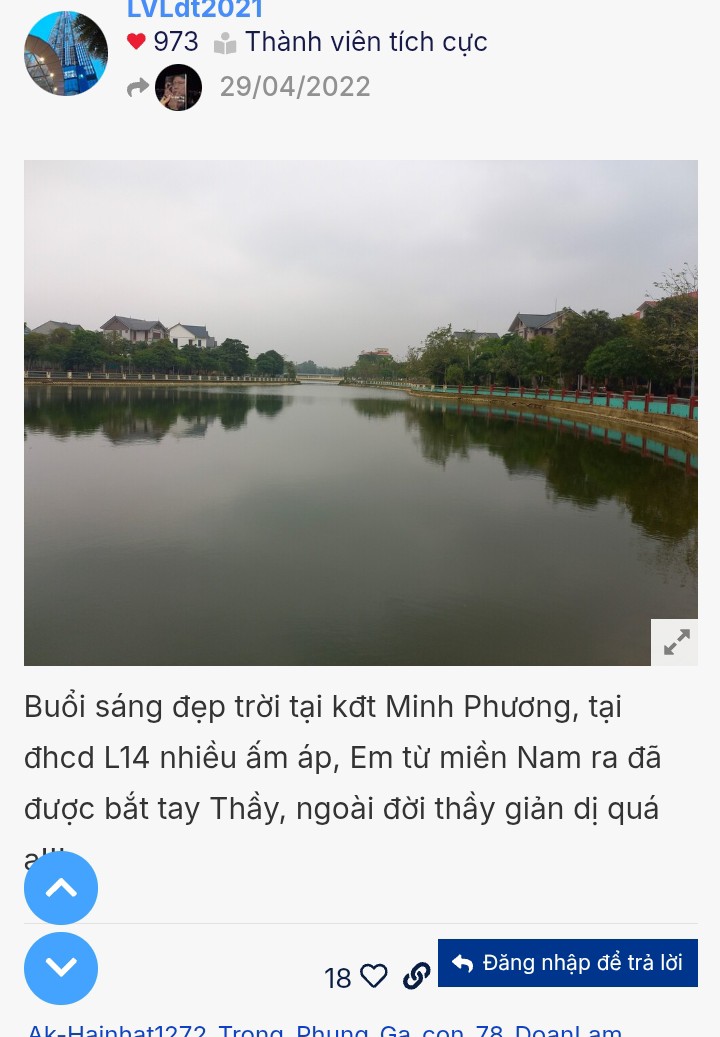The height and width of the screenshot is (1037, 720).
Task: Open Ak-Hainhat1272's profile link
Action: (x=117, y=1030)
